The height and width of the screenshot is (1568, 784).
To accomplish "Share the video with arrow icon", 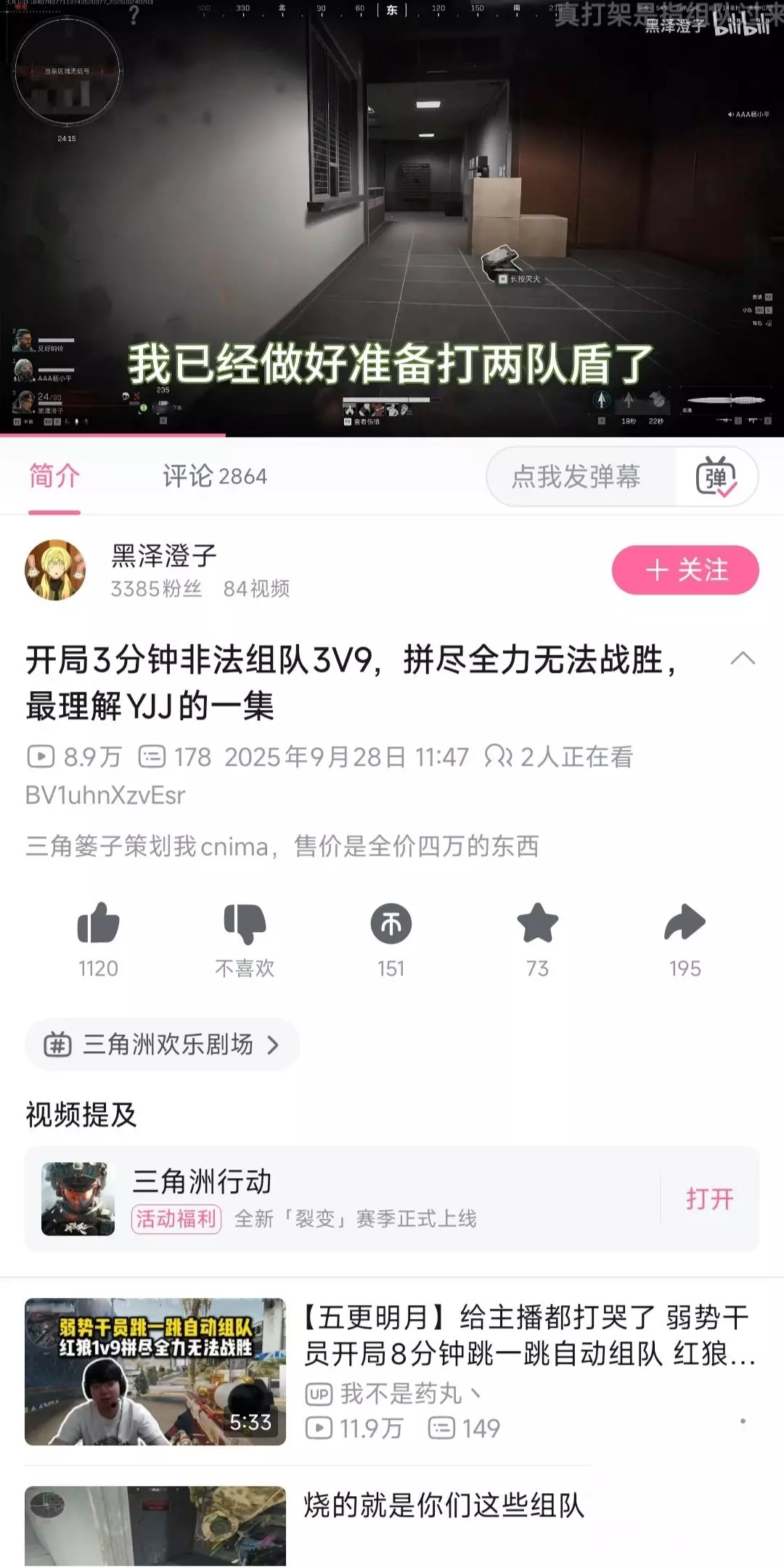I will tap(685, 923).
